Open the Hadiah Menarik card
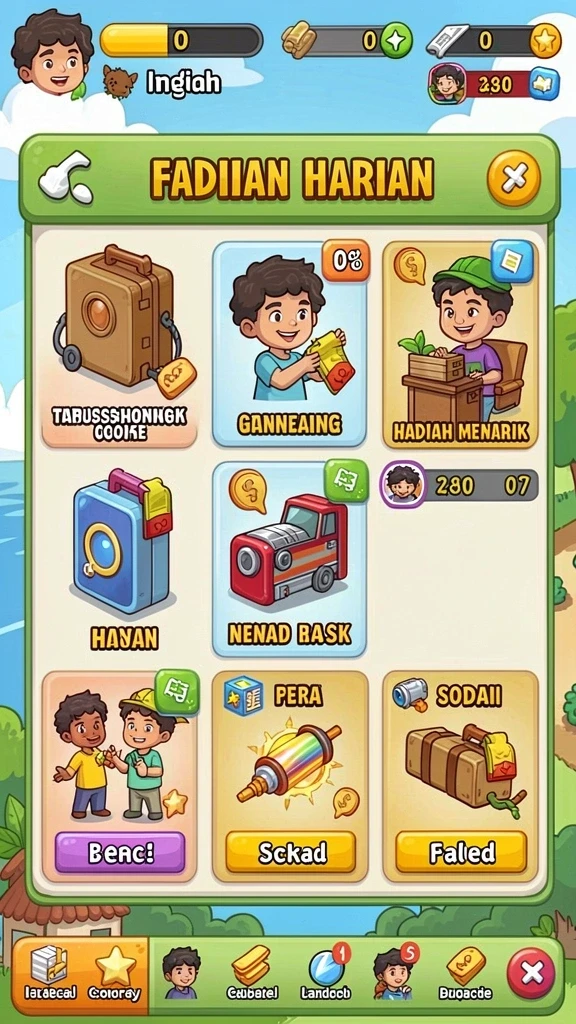Image resolution: width=576 pixels, height=1024 pixels. pos(460,345)
